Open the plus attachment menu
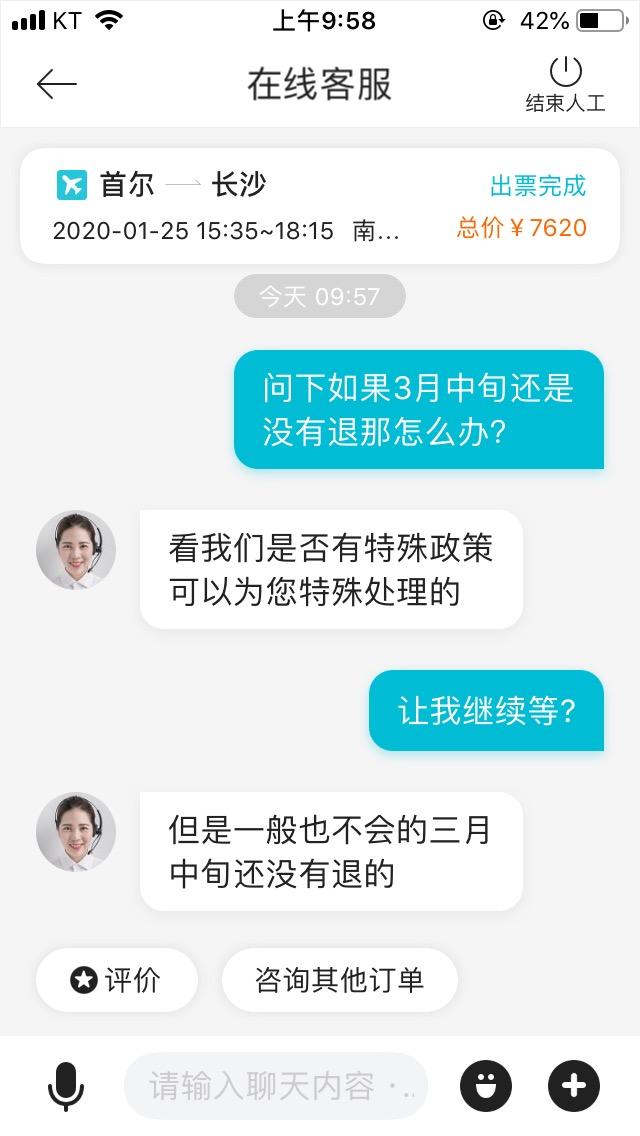This screenshot has width=640, height=1136. point(574,1087)
